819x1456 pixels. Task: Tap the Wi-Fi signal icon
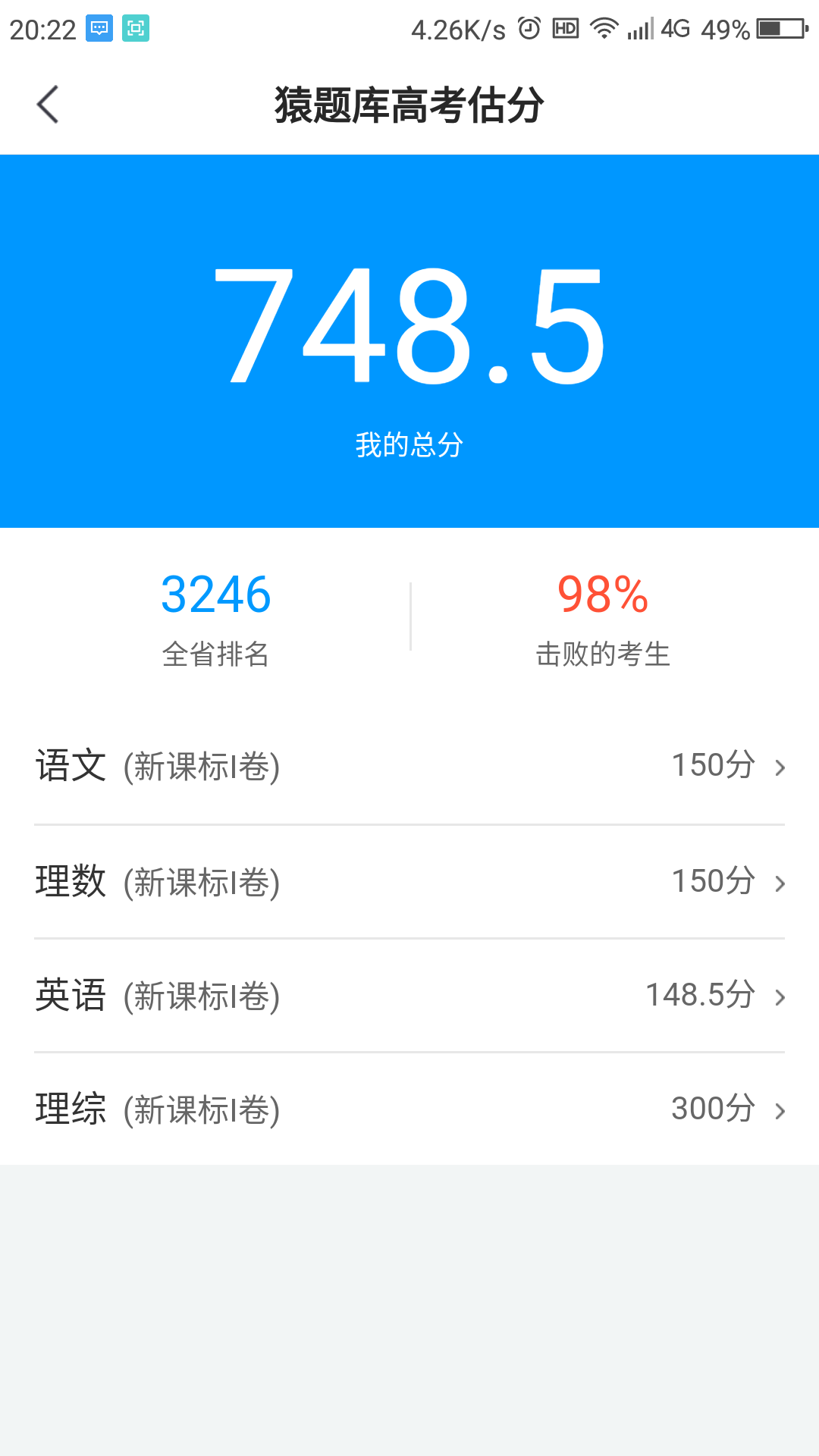(x=603, y=29)
